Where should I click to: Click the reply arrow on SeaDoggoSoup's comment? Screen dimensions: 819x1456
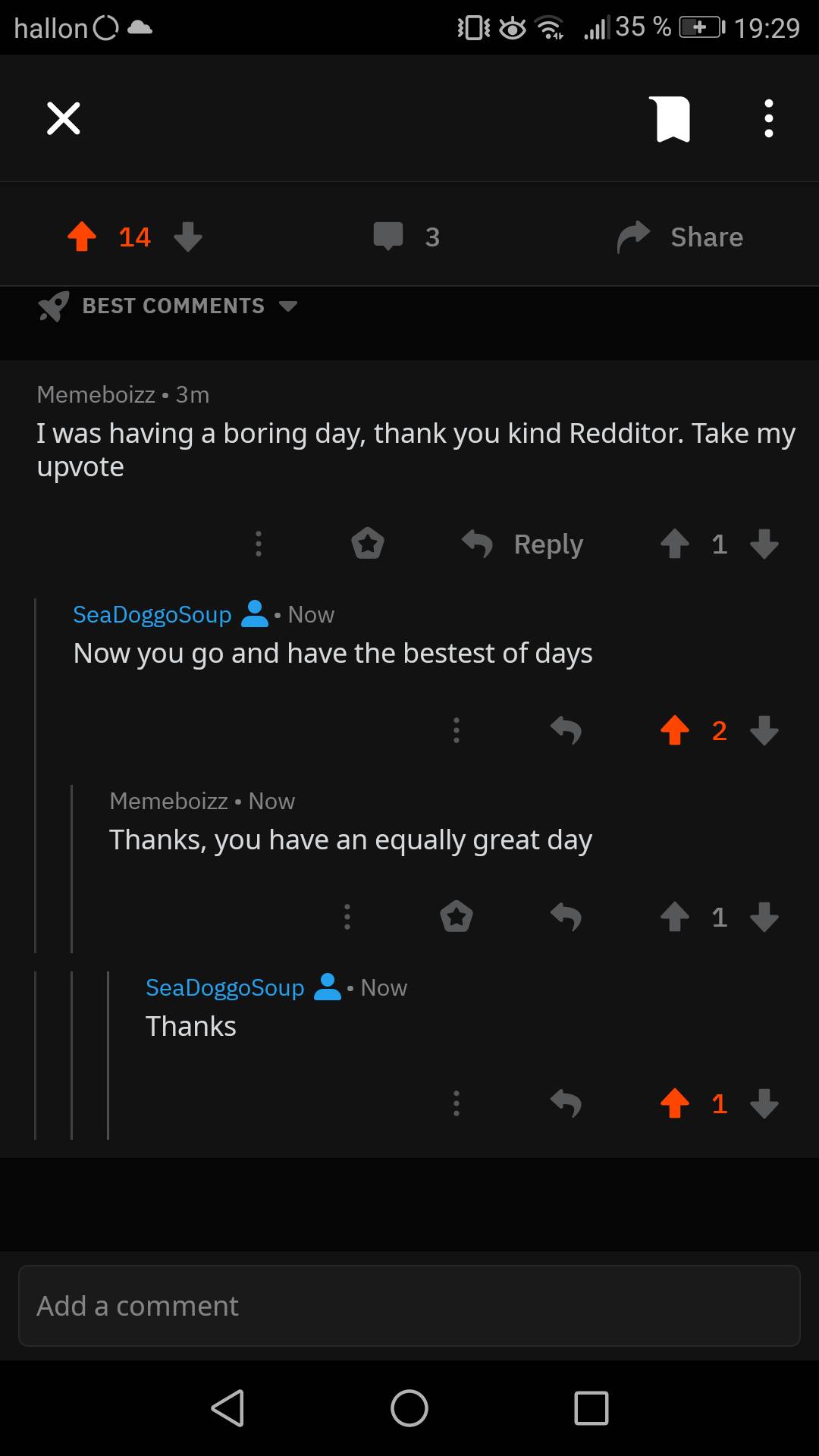[566, 730]
